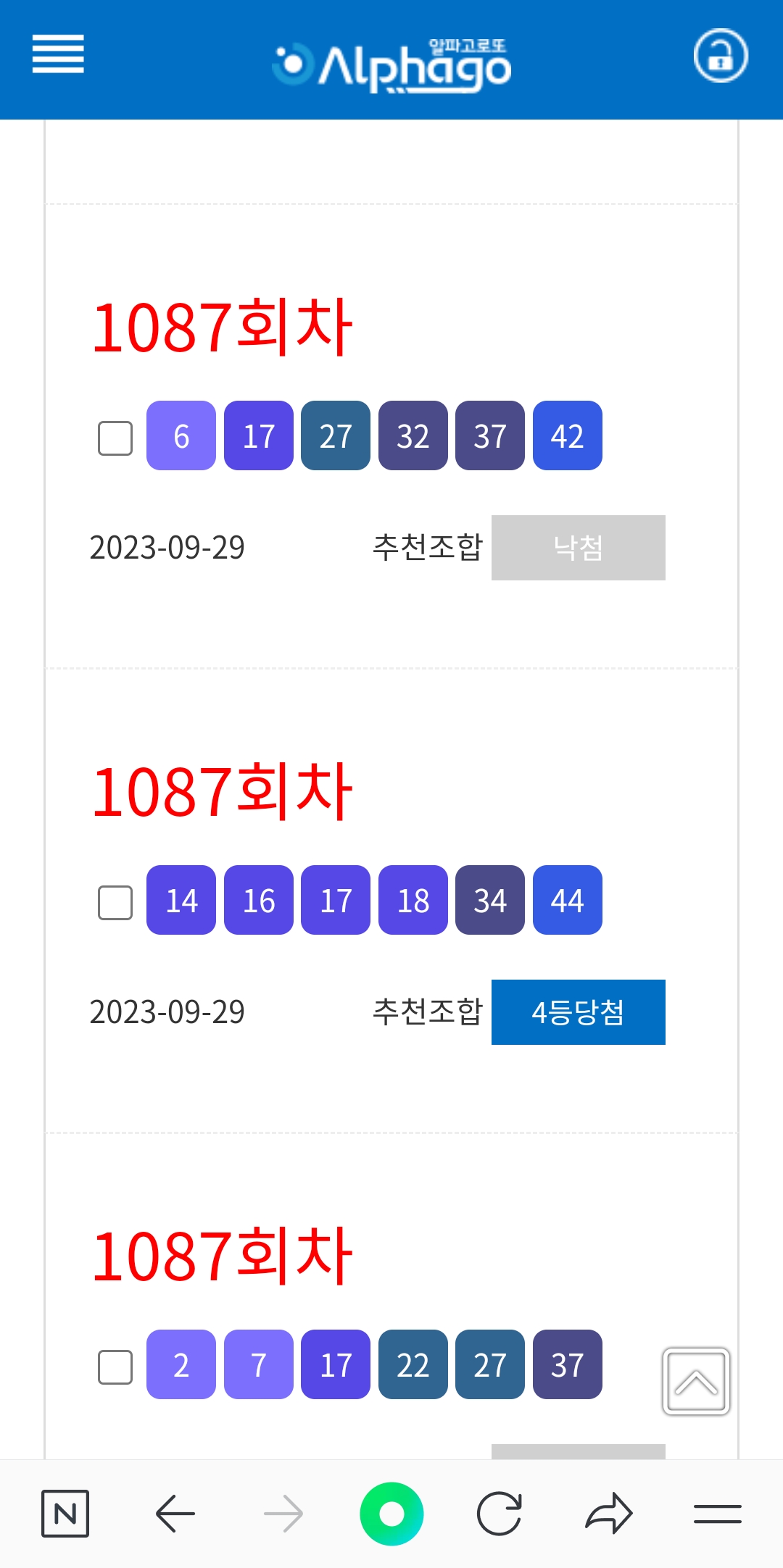Screen dimensions: 783x1568
Task: Check the box for combination 2 7 17 22 27 37
Action: [115, 1367]
